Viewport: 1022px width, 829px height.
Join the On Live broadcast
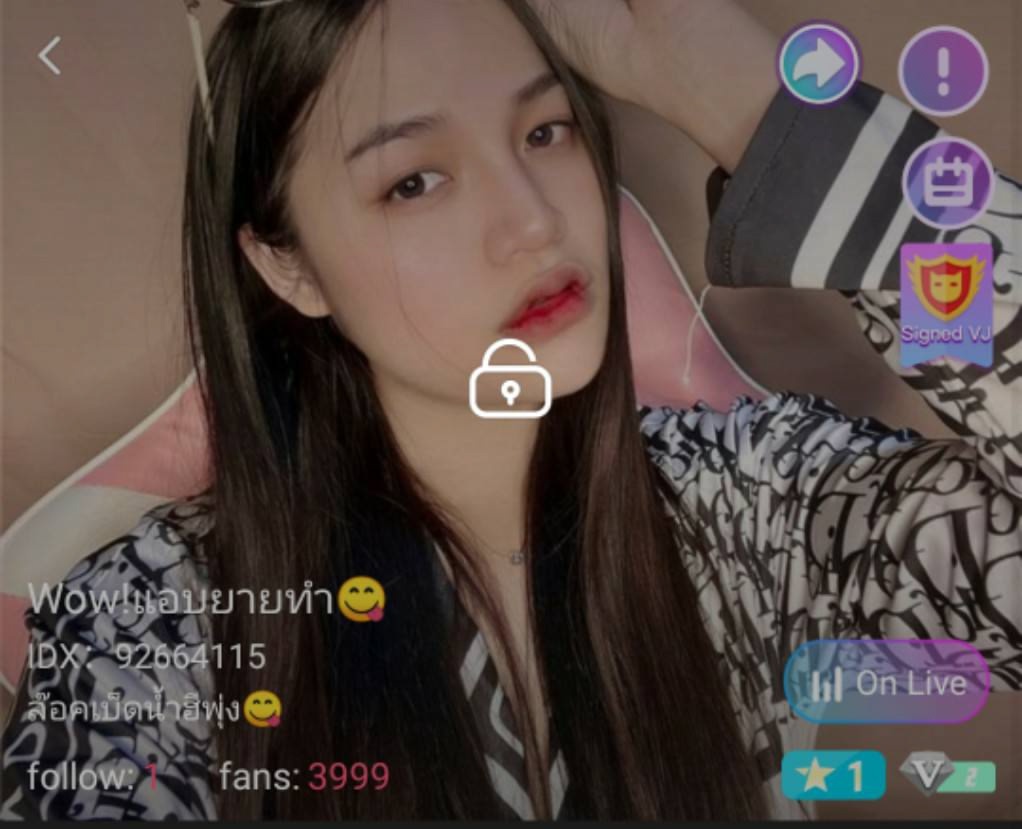(888, 683)
